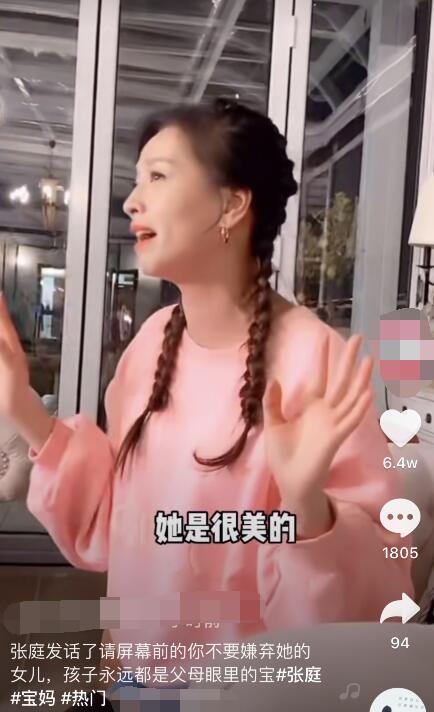Open the #热门 hashtag
Viewport: 434px width, 712px height.
pyautogui.click(x=84, y=698)
